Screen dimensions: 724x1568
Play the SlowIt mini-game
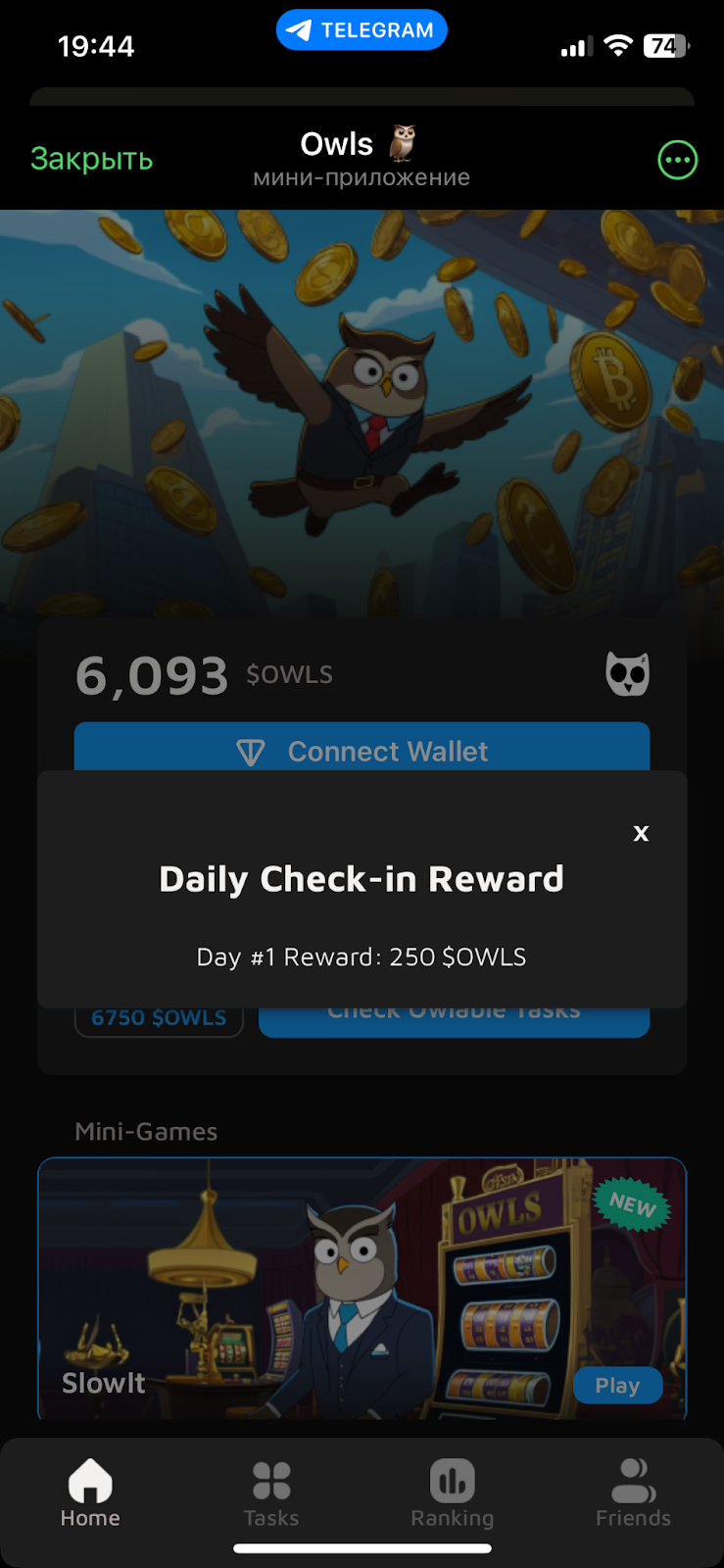click(616, 1385)
